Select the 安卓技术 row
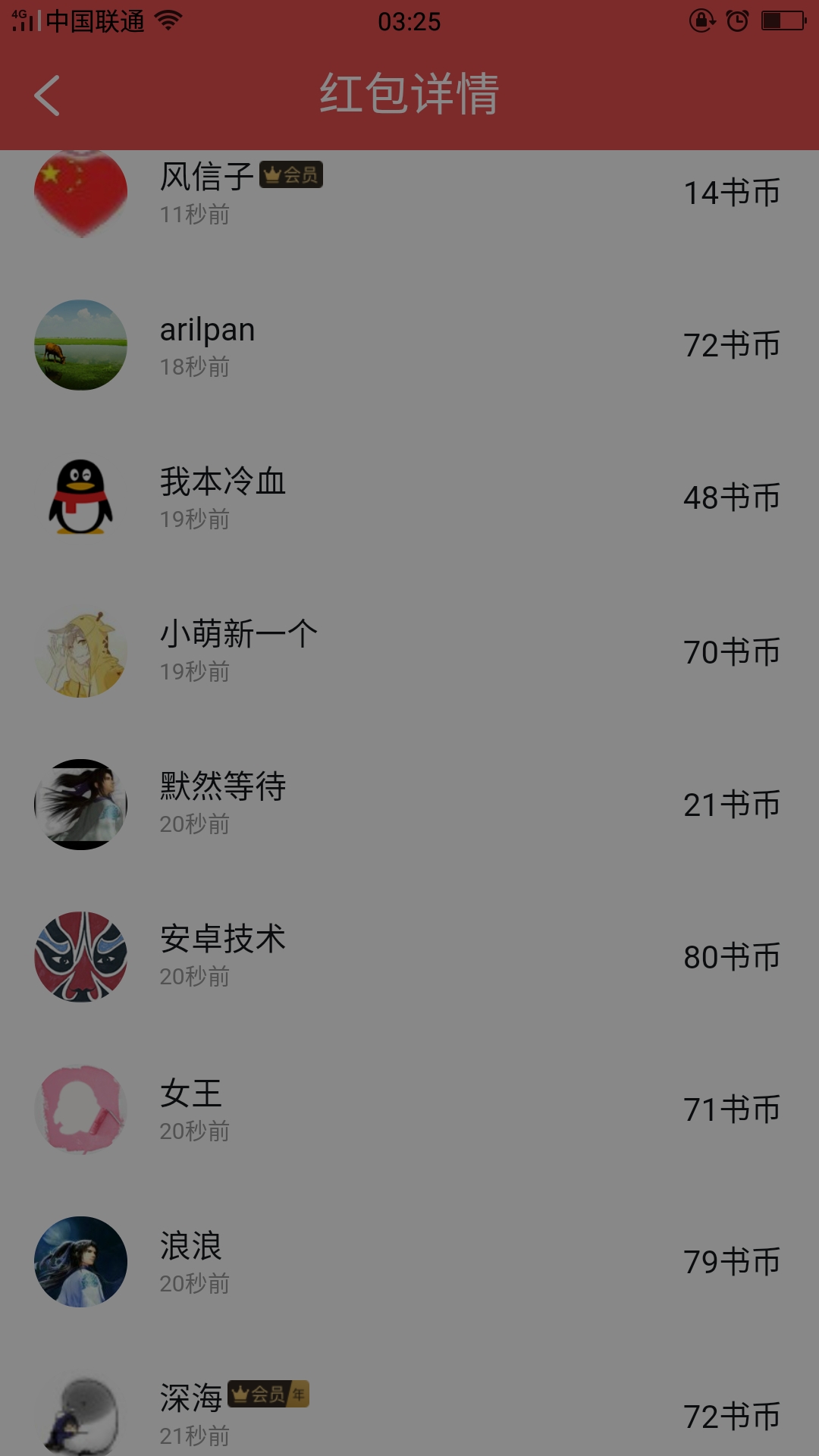The image size is (819, 1456). coord(409,956)
